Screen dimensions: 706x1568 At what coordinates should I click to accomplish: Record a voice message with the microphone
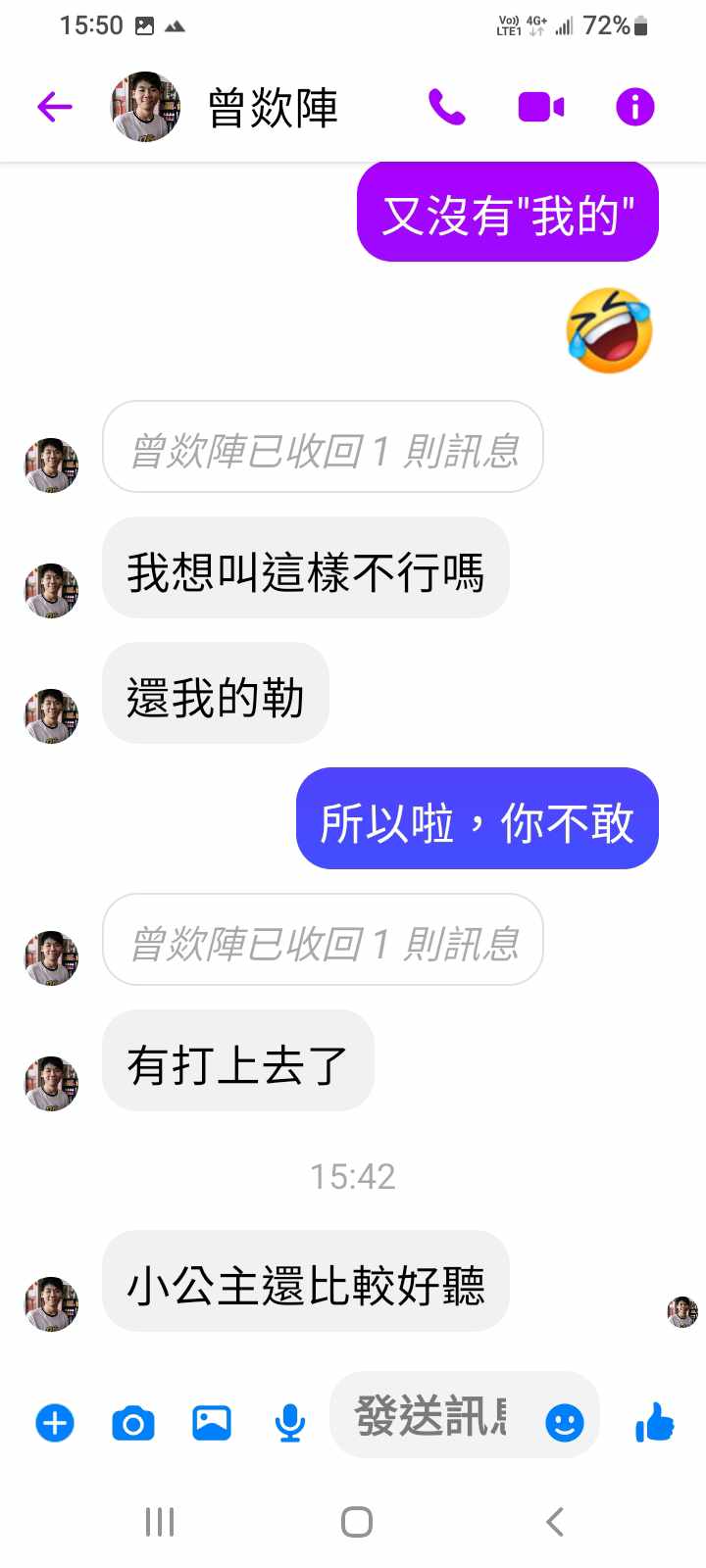289,1422
